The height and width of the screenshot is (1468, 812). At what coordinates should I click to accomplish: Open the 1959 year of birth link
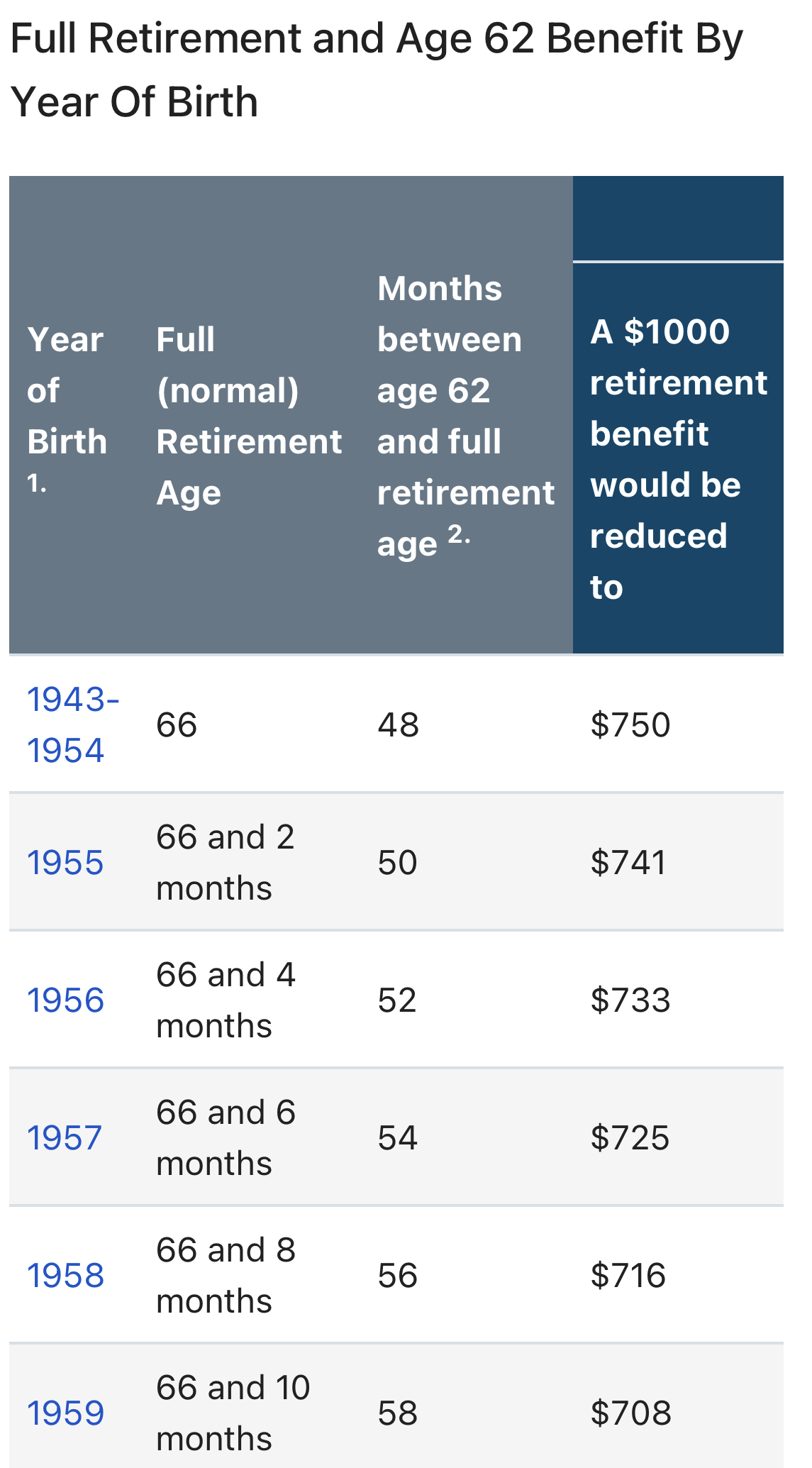coord(65,1413)
